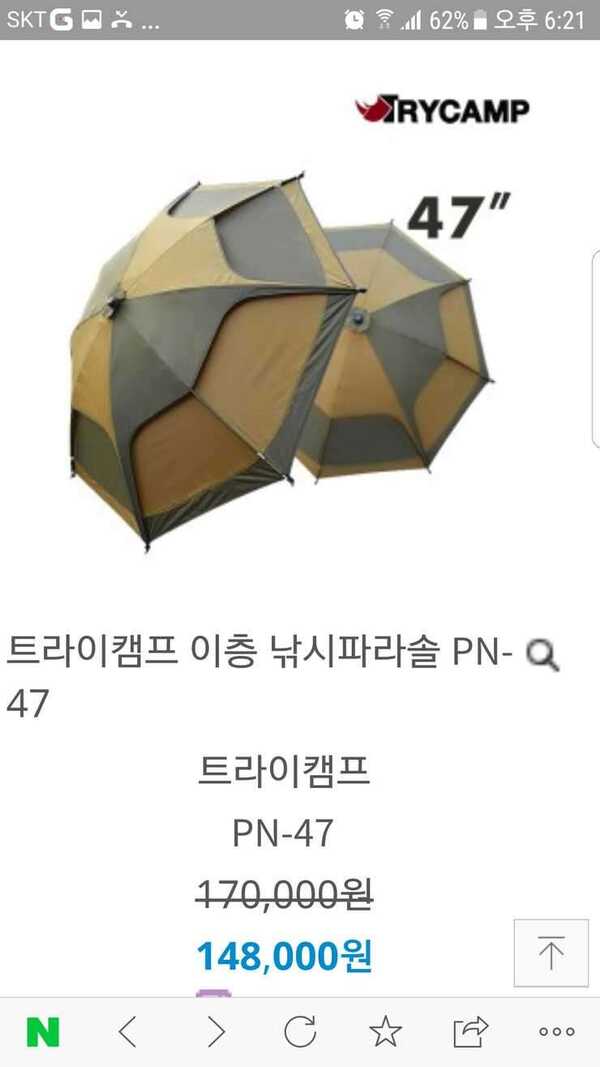Reload the current page

[x=300, y=1032]
